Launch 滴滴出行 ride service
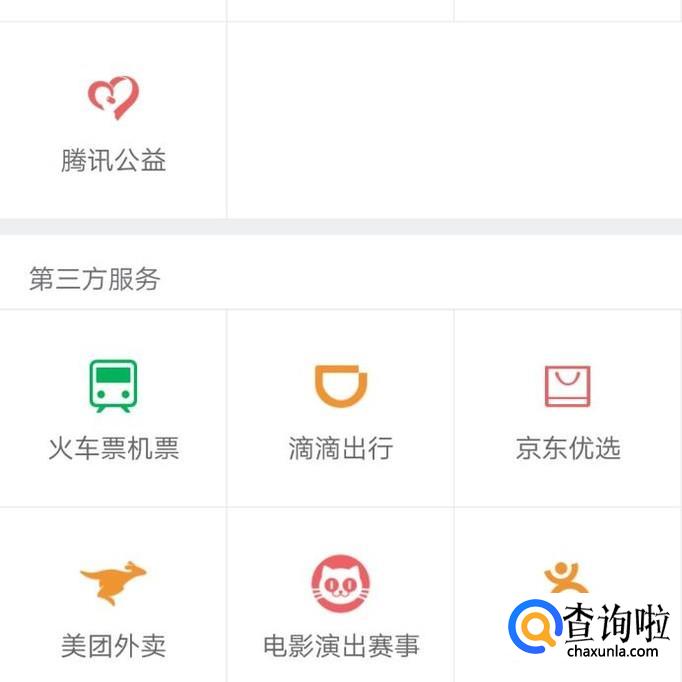The height and width of the screenshot is (682, 682). 340,408
